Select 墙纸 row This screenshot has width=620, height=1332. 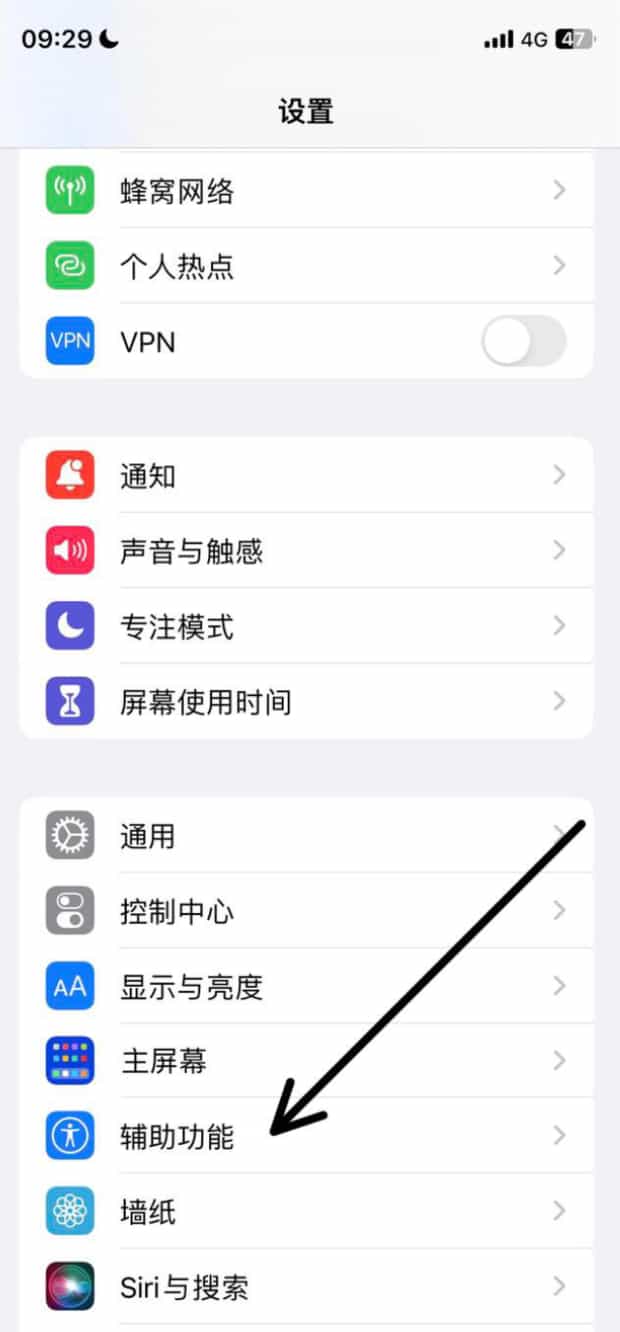(x=305, y=1212)
